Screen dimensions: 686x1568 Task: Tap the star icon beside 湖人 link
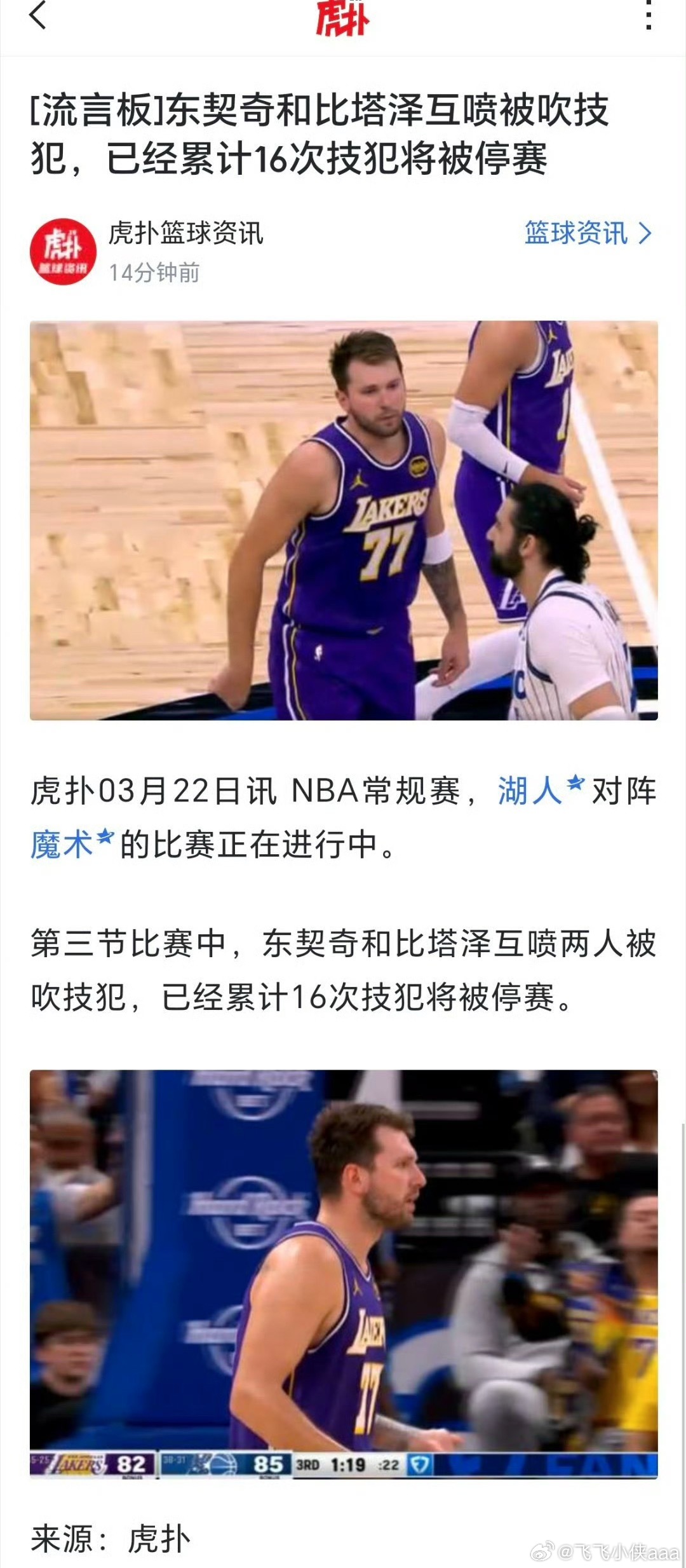tap(572, 785)
